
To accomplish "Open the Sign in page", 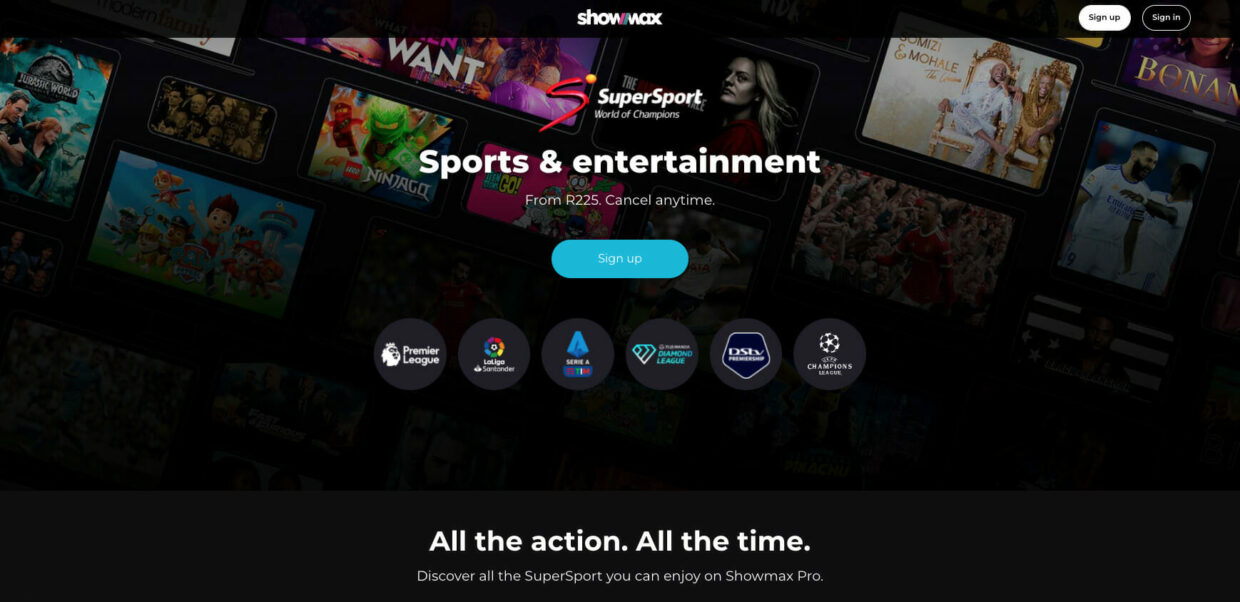I will coord(1166,17).
